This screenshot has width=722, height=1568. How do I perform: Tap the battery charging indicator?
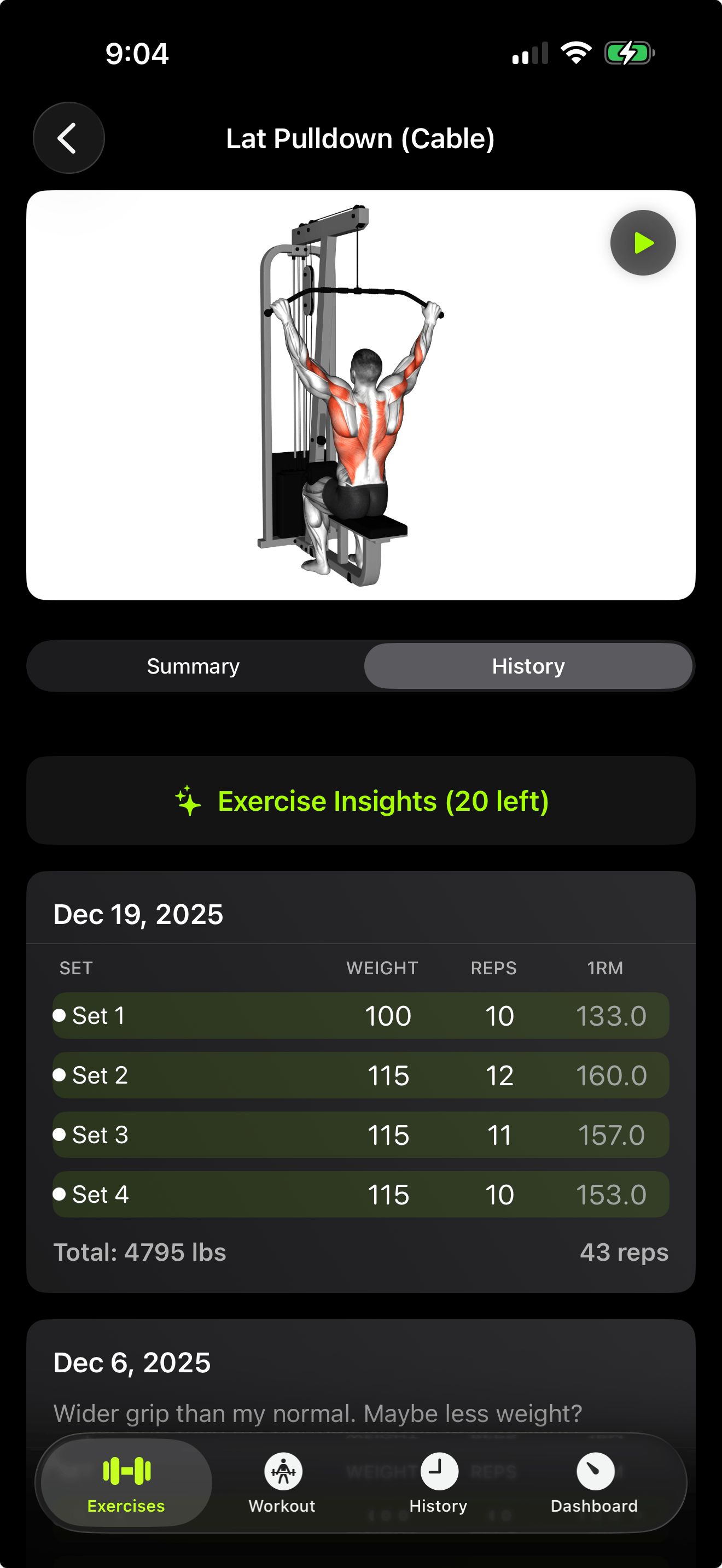(x=628, y=54)
